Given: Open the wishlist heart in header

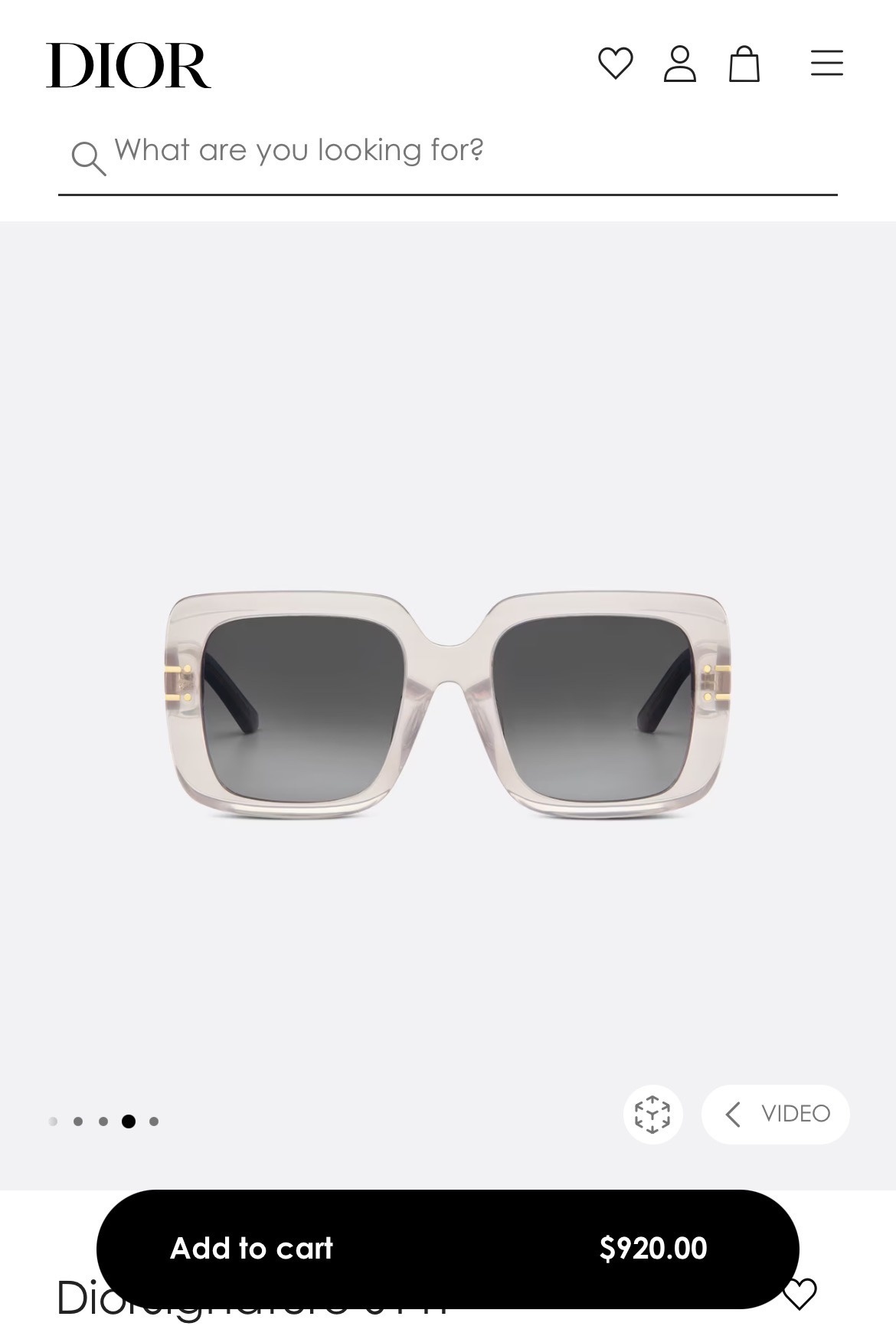Looking at the screenshot, I should (x=615, y=64).
